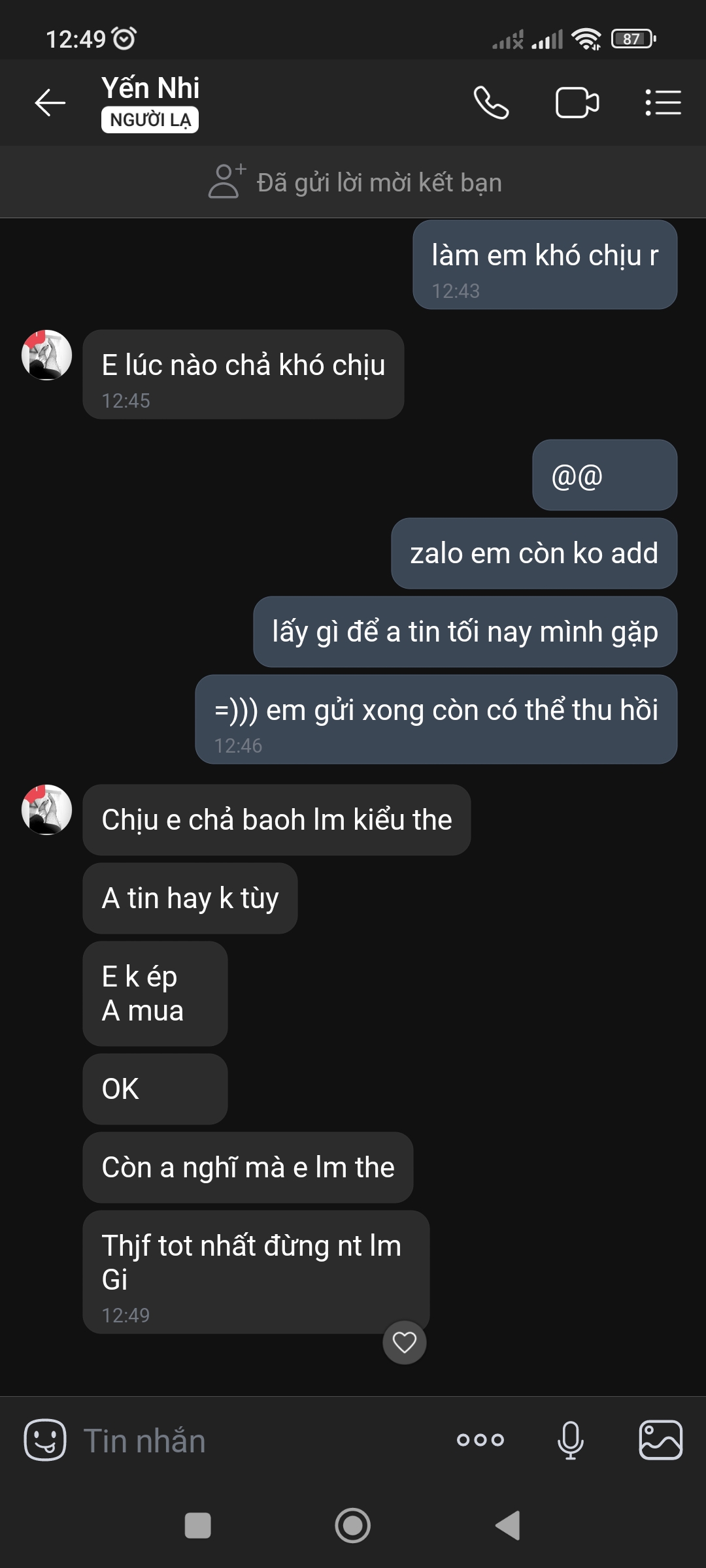Screen dimensions: 706x1568
Task: Open the sticker emoji picker
Action: [45, 1440]
